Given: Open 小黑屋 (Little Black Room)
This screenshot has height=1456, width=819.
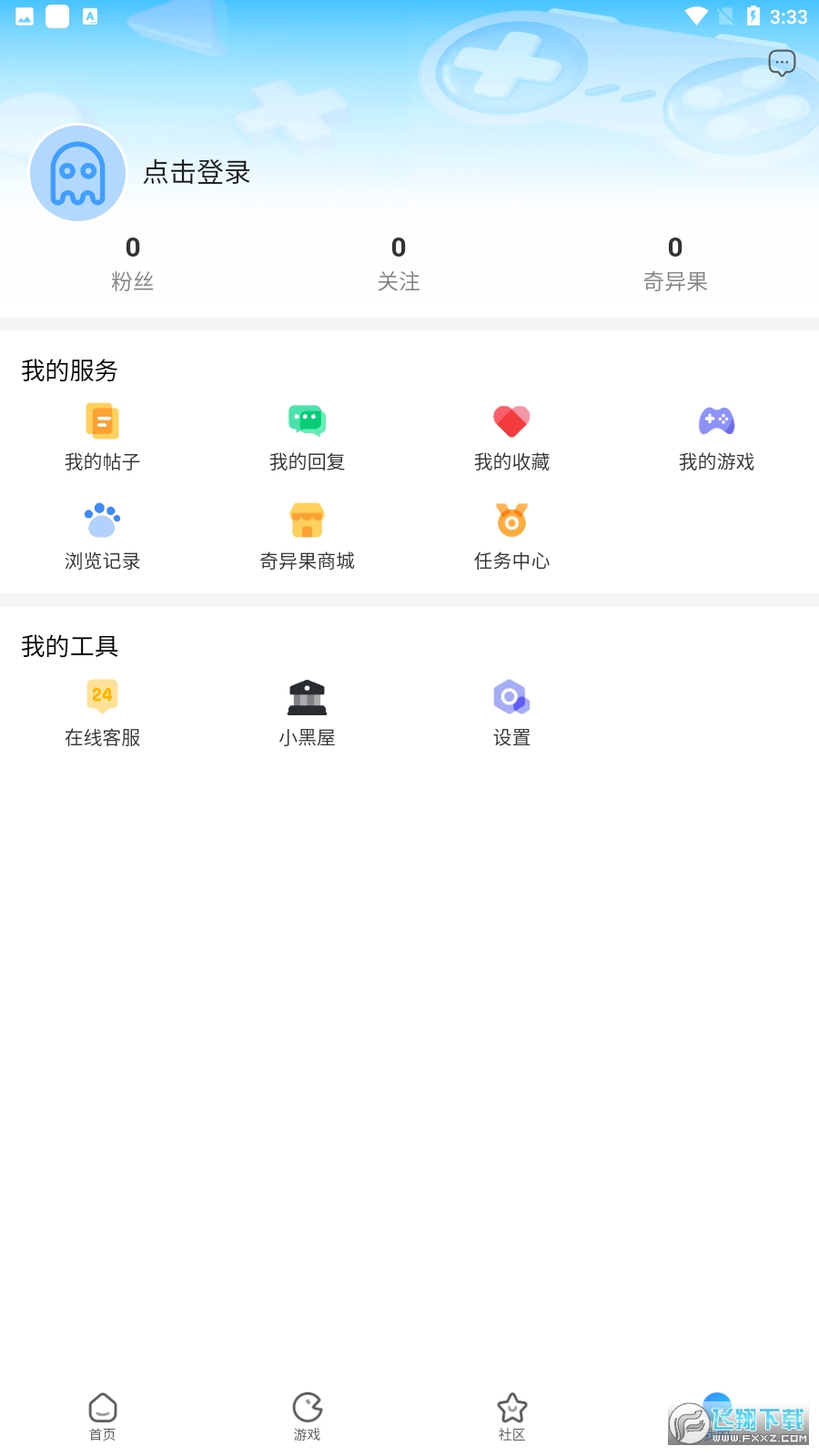Looking at the screenshot, I should click(307, 713).
